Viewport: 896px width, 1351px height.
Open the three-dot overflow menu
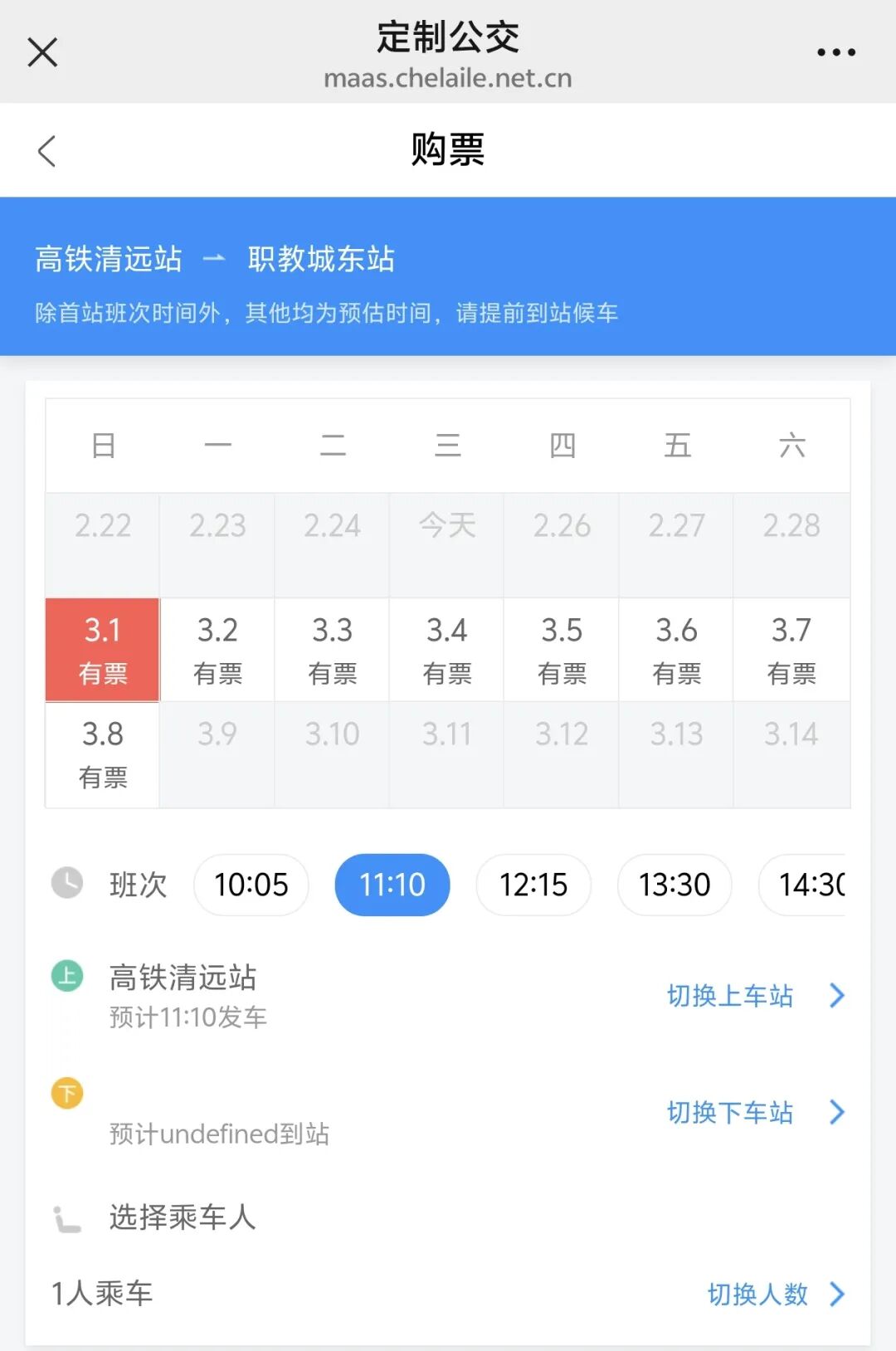point(835,52)
